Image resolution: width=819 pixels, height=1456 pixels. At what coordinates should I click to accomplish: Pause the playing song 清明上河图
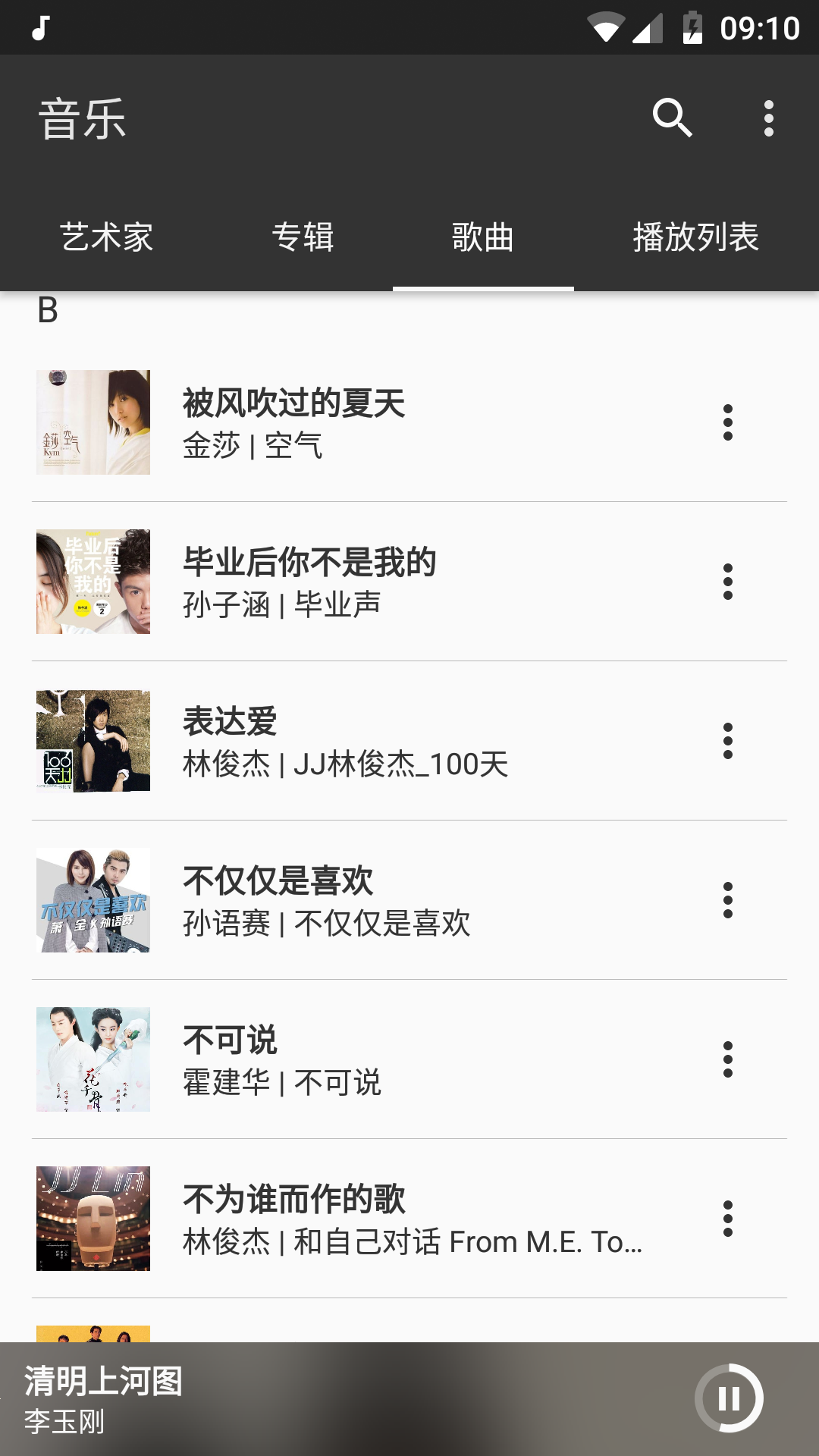[729, 1398]
